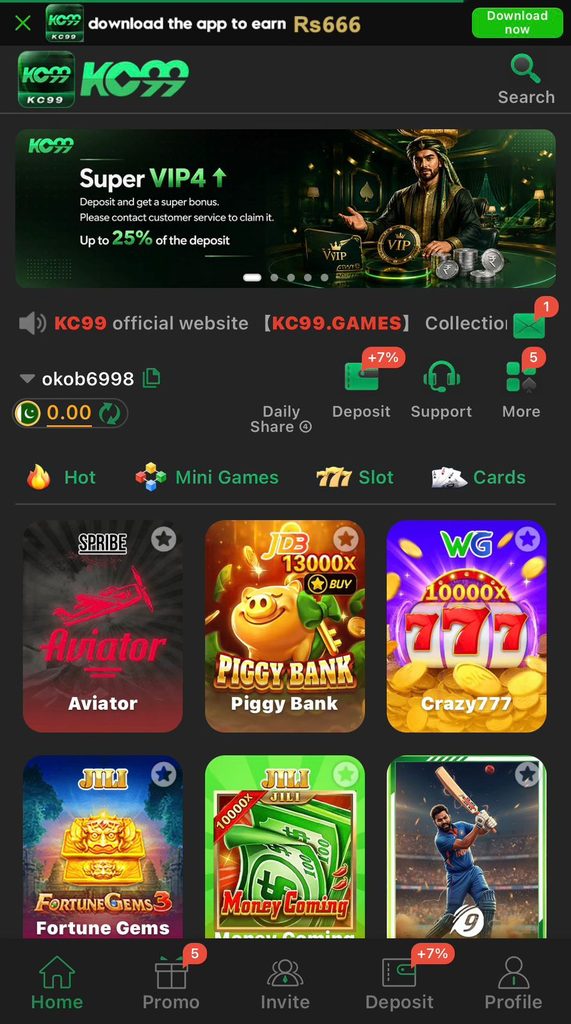Favorite Crazy777 with its star
This screenshot has width=571, height=1024.
pos(527,539)
